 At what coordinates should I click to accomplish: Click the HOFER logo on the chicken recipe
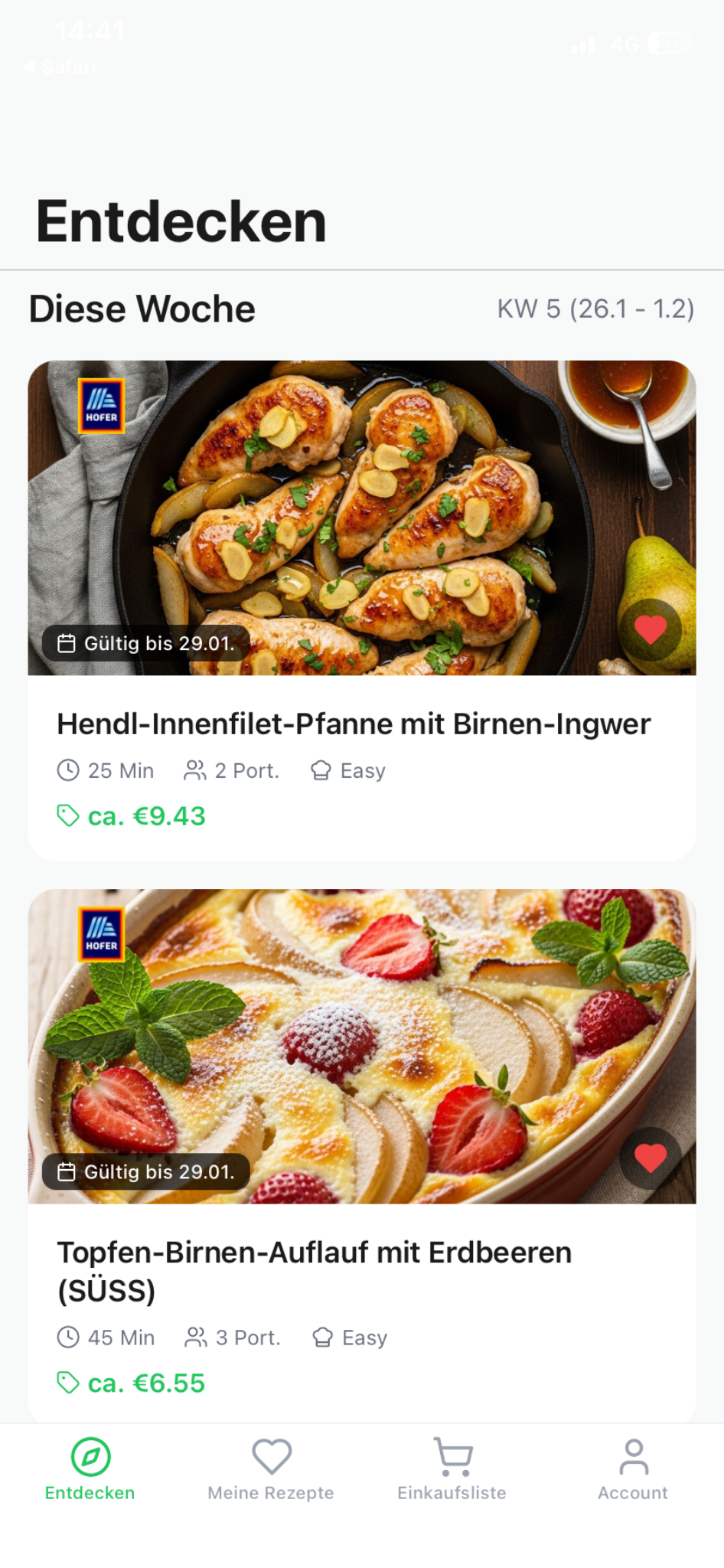pyautogui.click(x=101, y=406)
